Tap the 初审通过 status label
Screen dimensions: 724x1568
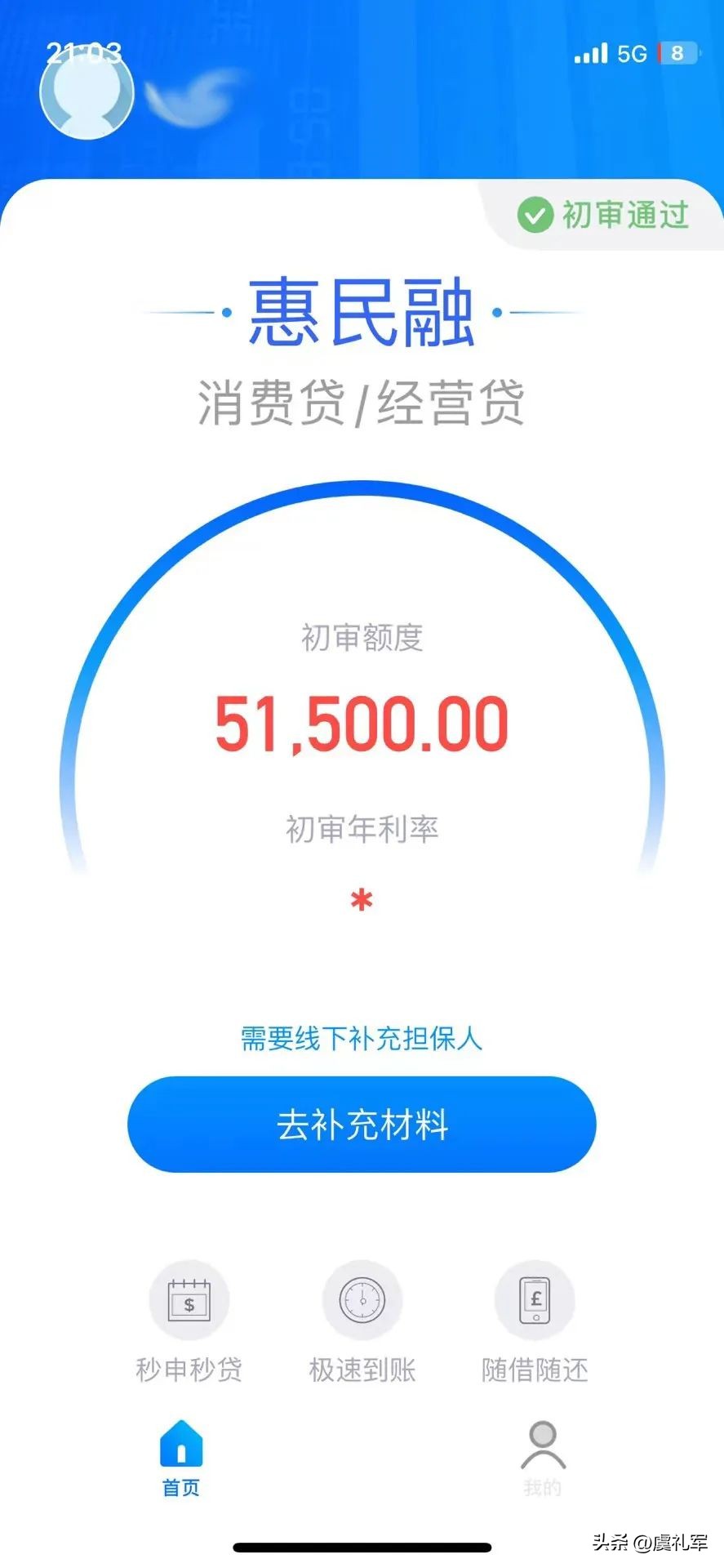click(624, 214)
